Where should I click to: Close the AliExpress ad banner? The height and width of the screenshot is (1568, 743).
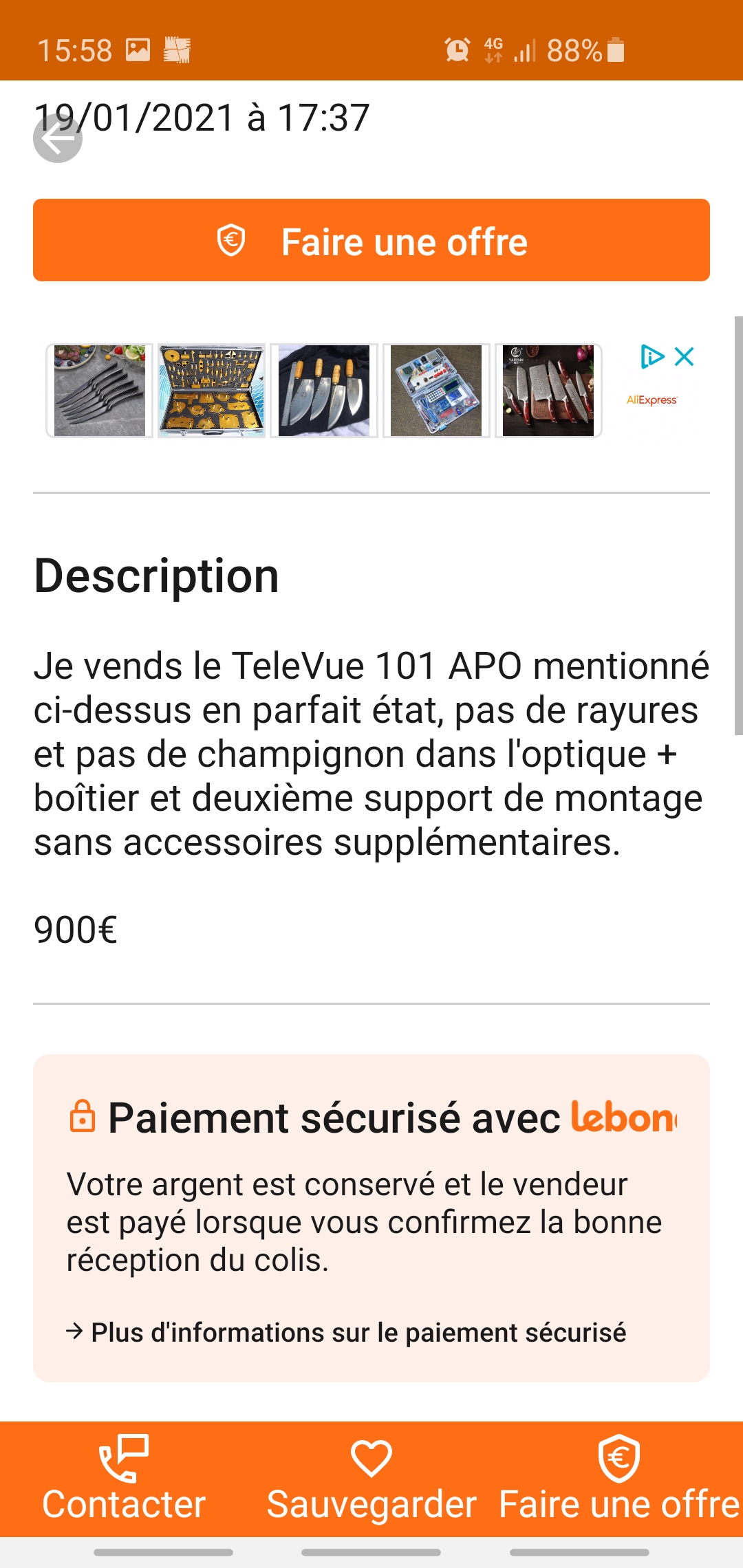[685, 356]
